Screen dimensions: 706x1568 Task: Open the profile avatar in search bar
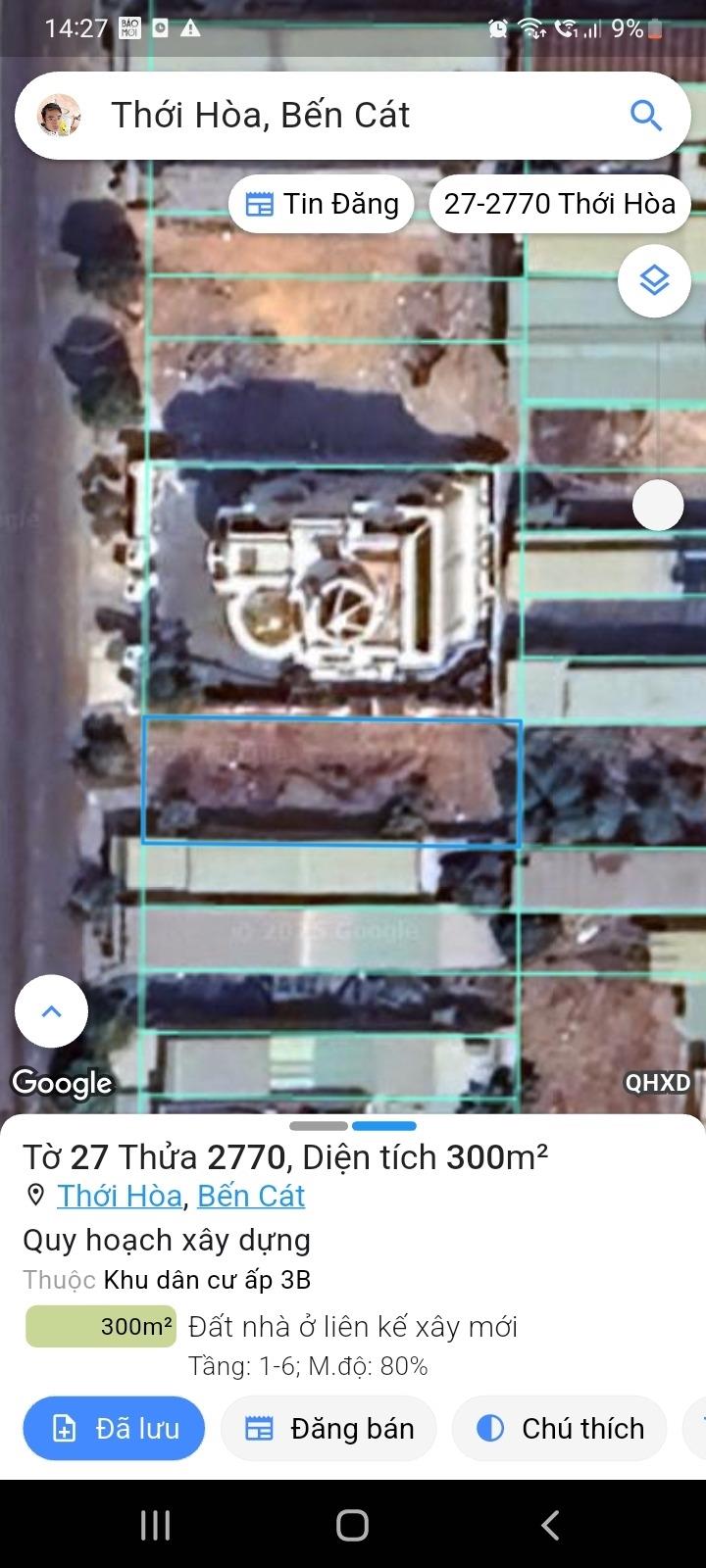pyautogui.click(x=58, y=116)
